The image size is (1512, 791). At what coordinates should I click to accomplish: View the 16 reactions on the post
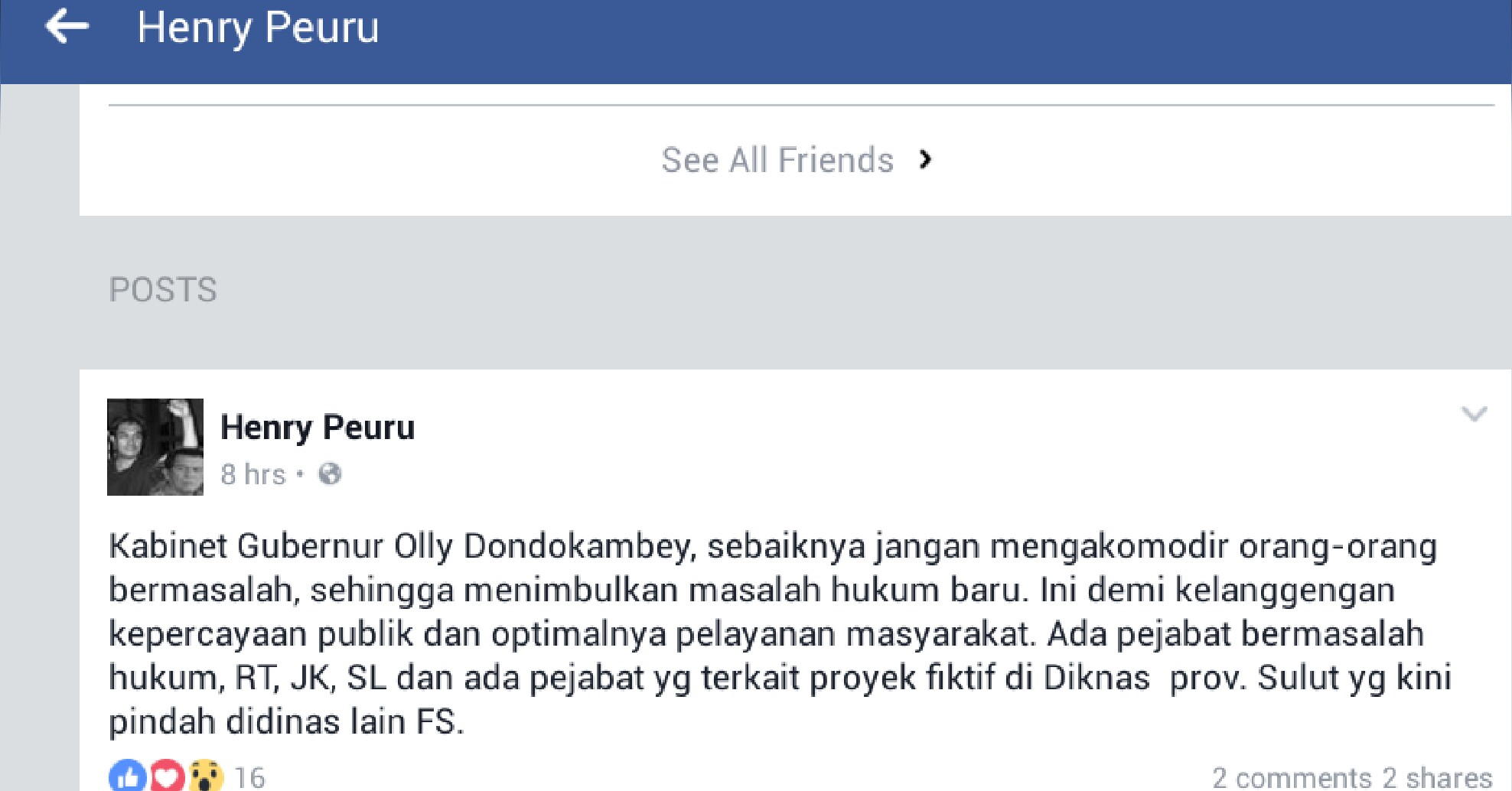[187, 776]
